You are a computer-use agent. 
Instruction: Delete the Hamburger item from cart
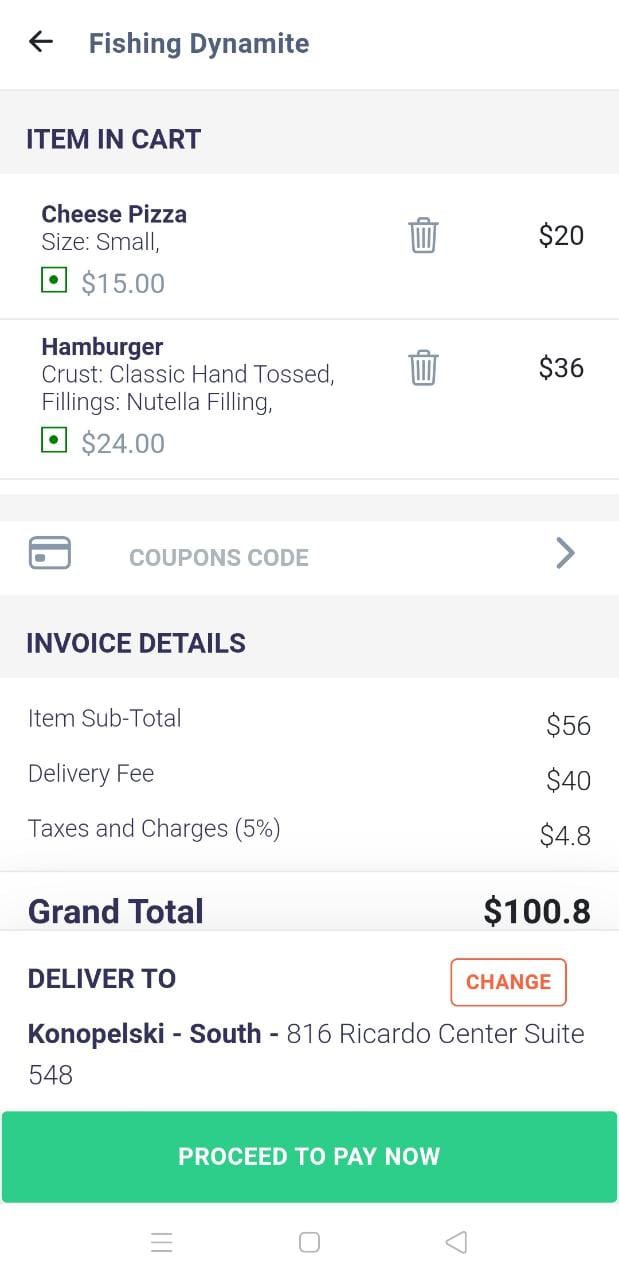pos(423,368)
